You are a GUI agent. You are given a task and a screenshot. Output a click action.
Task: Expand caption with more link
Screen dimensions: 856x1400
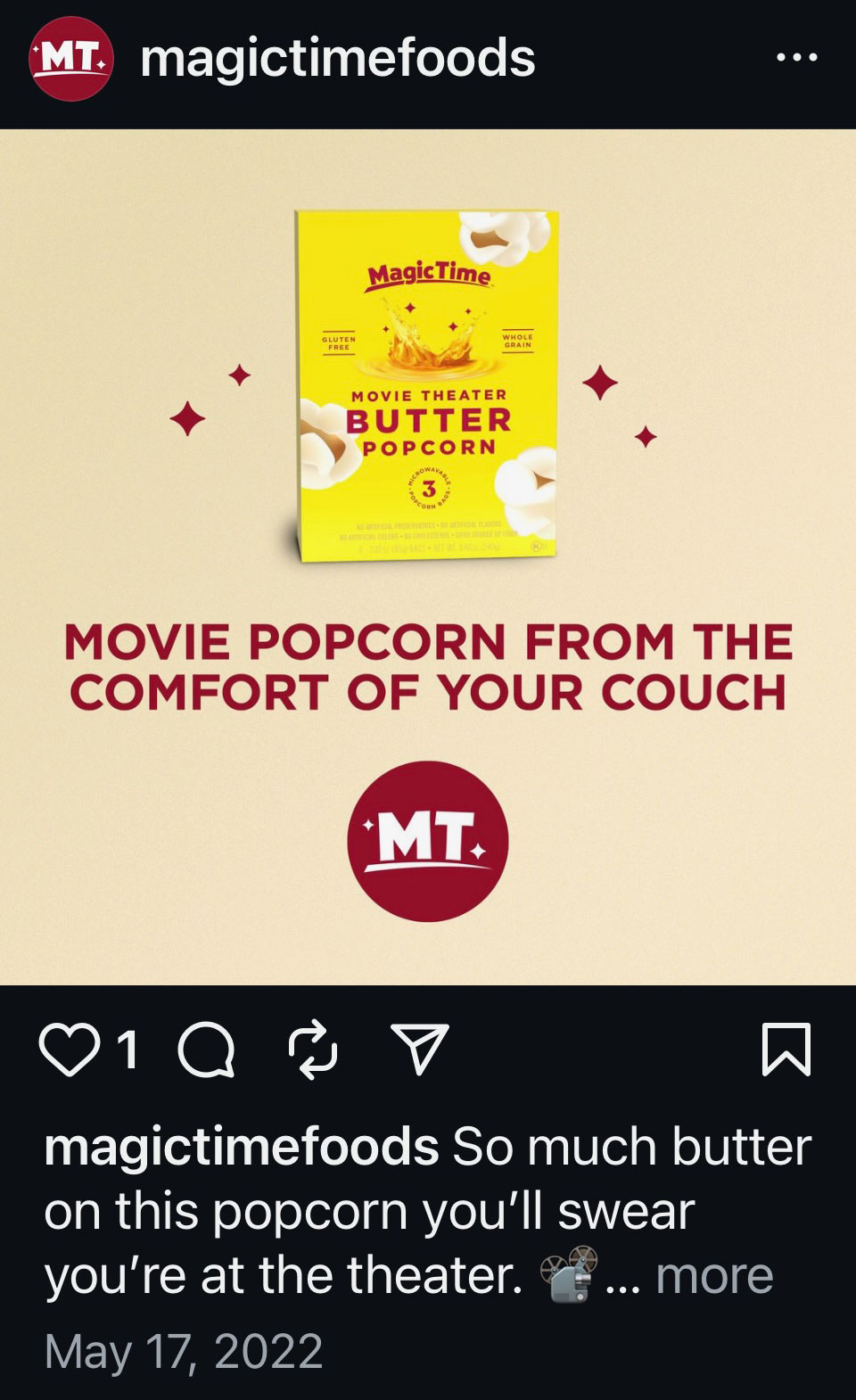tap(714, 1276)
